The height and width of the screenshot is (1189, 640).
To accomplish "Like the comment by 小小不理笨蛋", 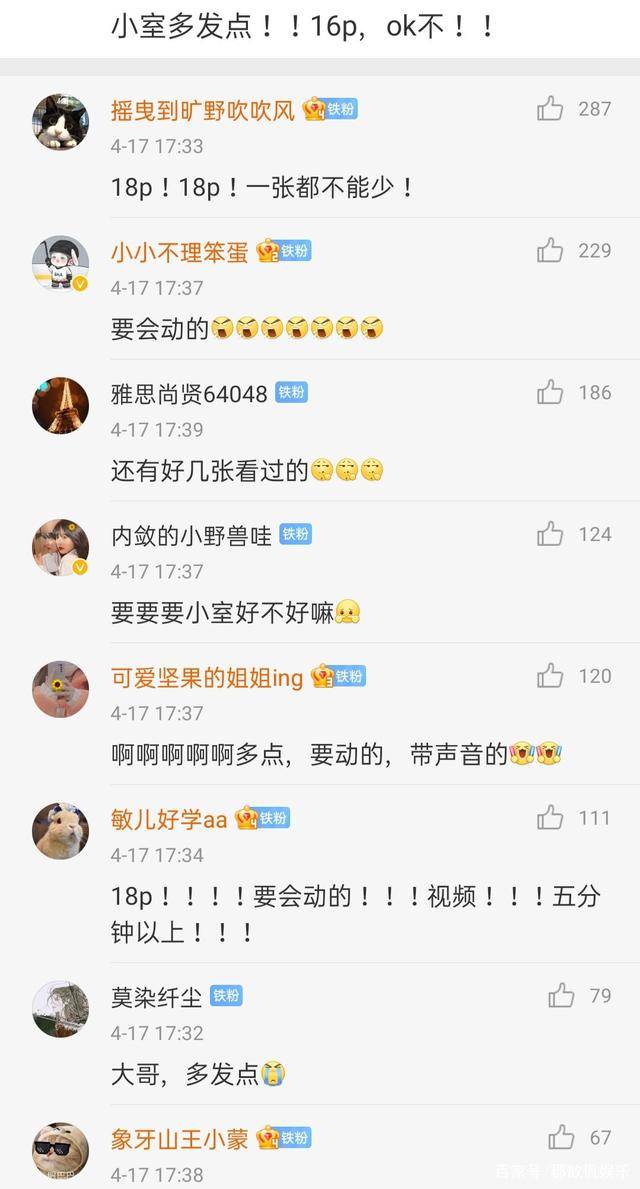I will (550, 250).
